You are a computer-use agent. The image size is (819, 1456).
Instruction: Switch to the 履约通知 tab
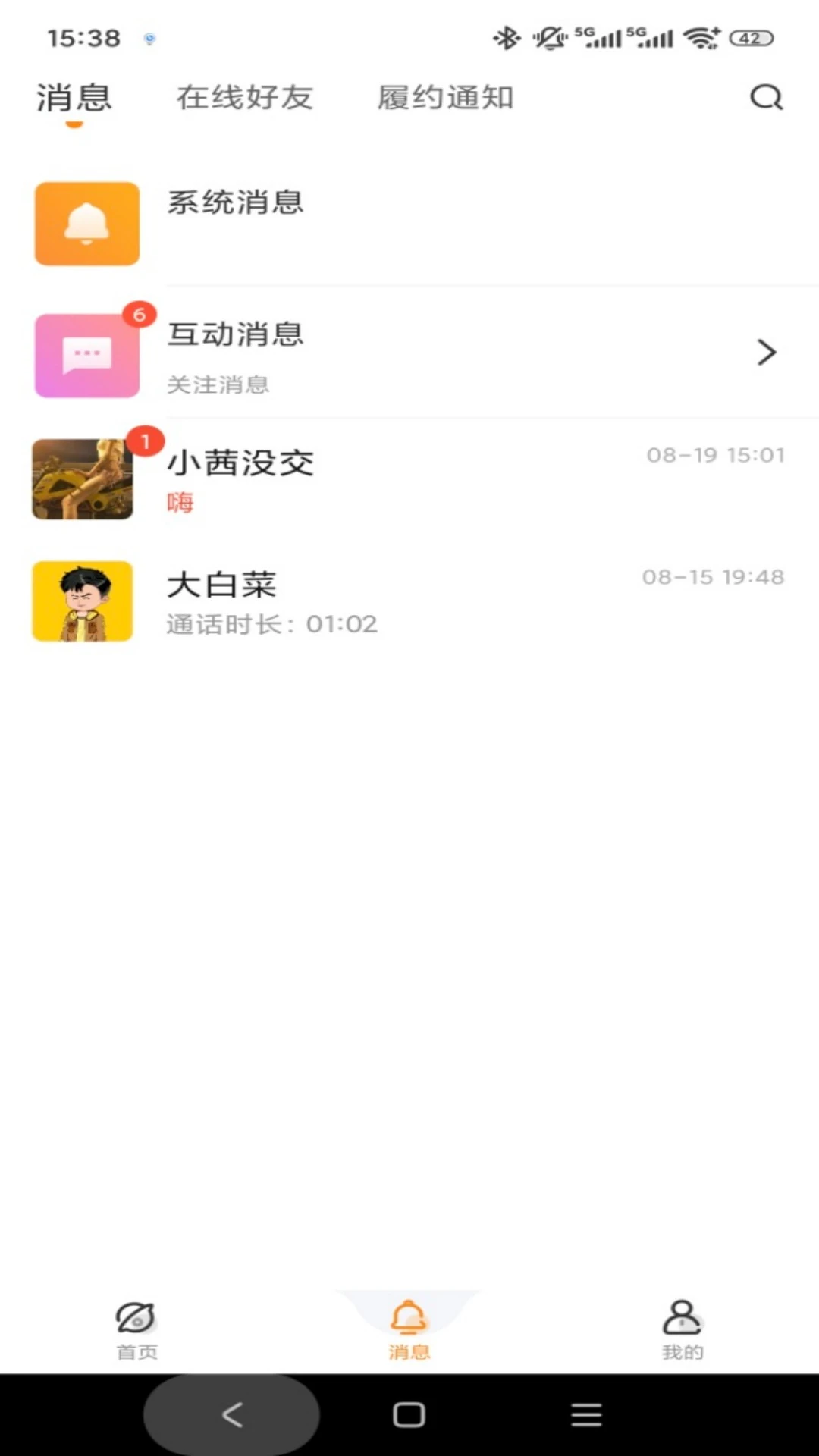pyautogui.click(x=445, y=97)
